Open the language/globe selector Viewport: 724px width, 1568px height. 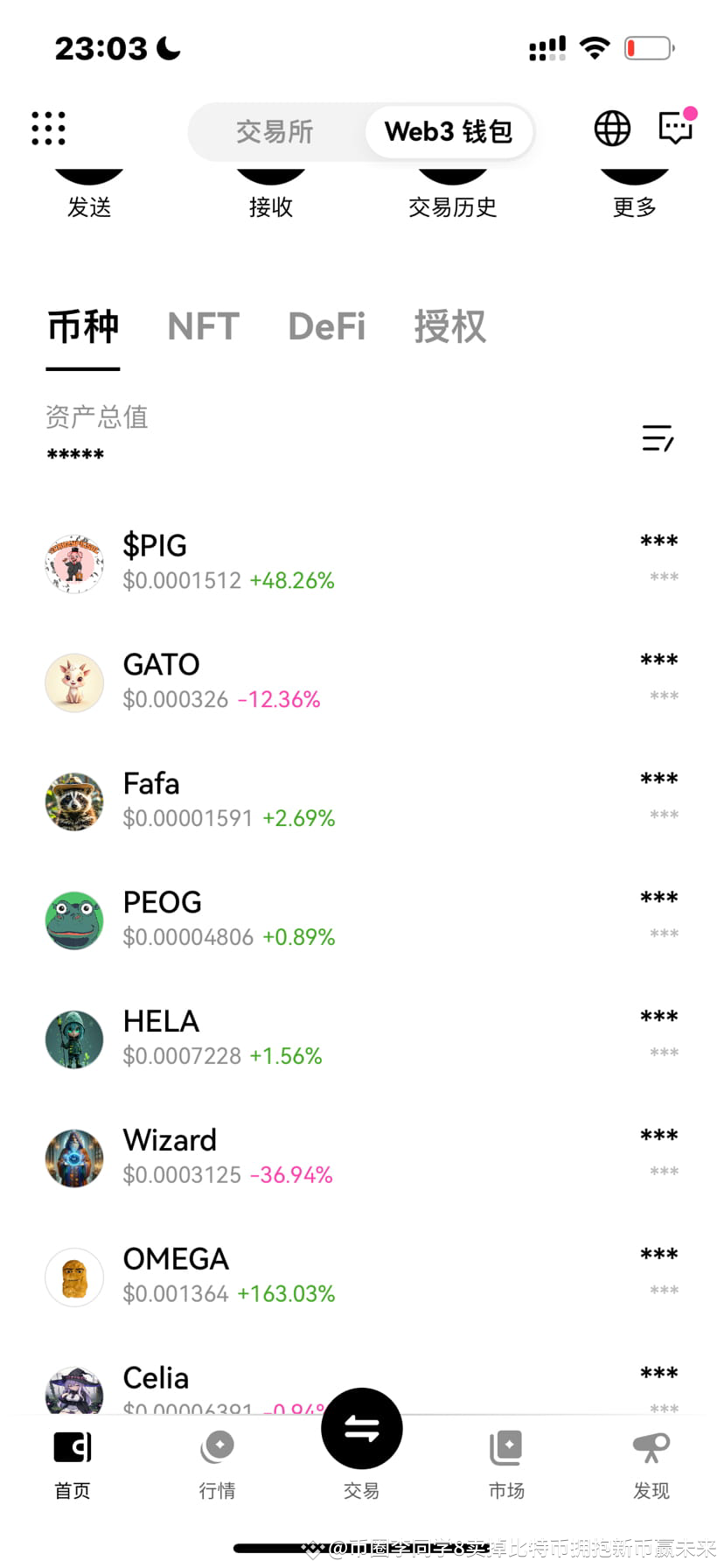[612, 128]
